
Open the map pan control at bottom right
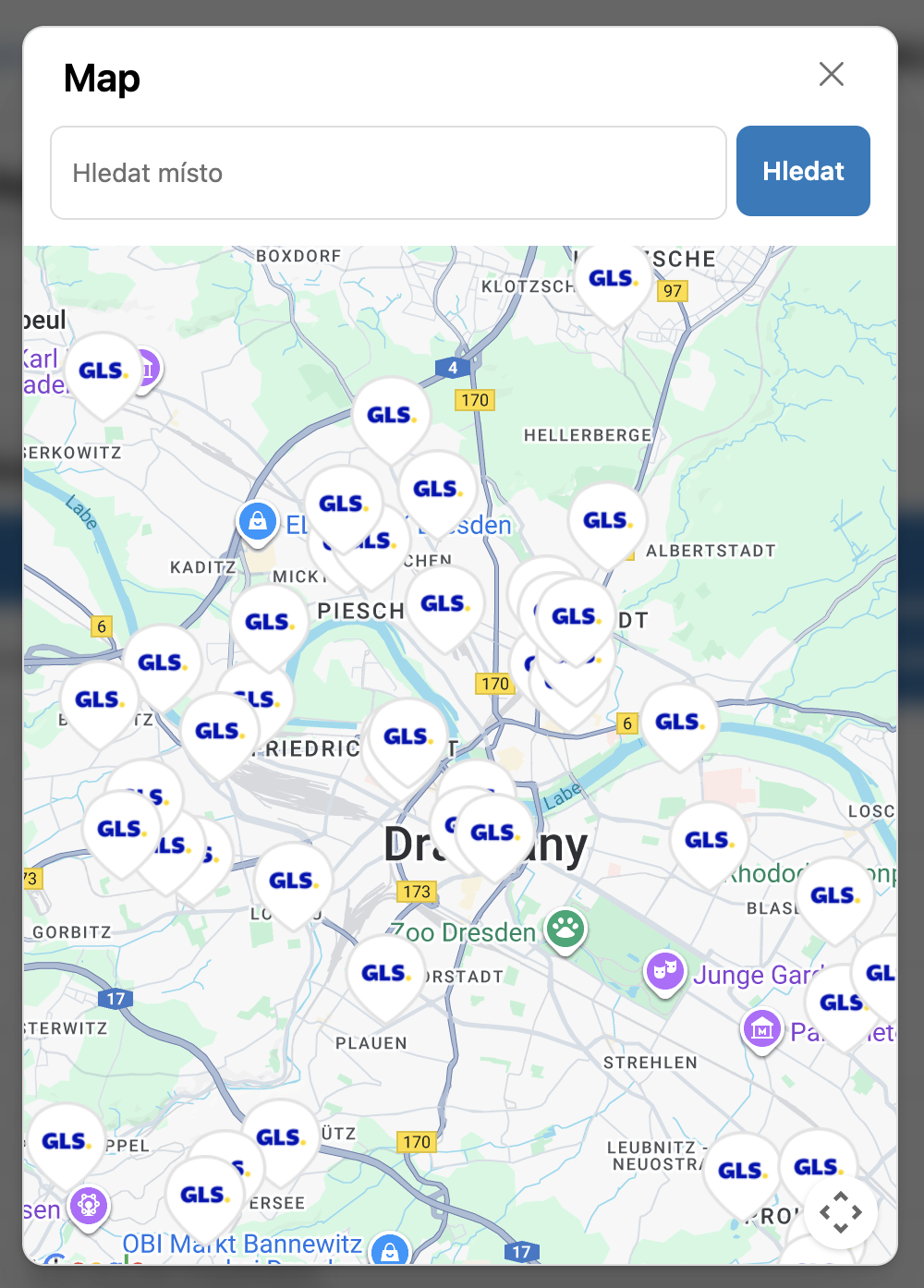pos(840,1211)
